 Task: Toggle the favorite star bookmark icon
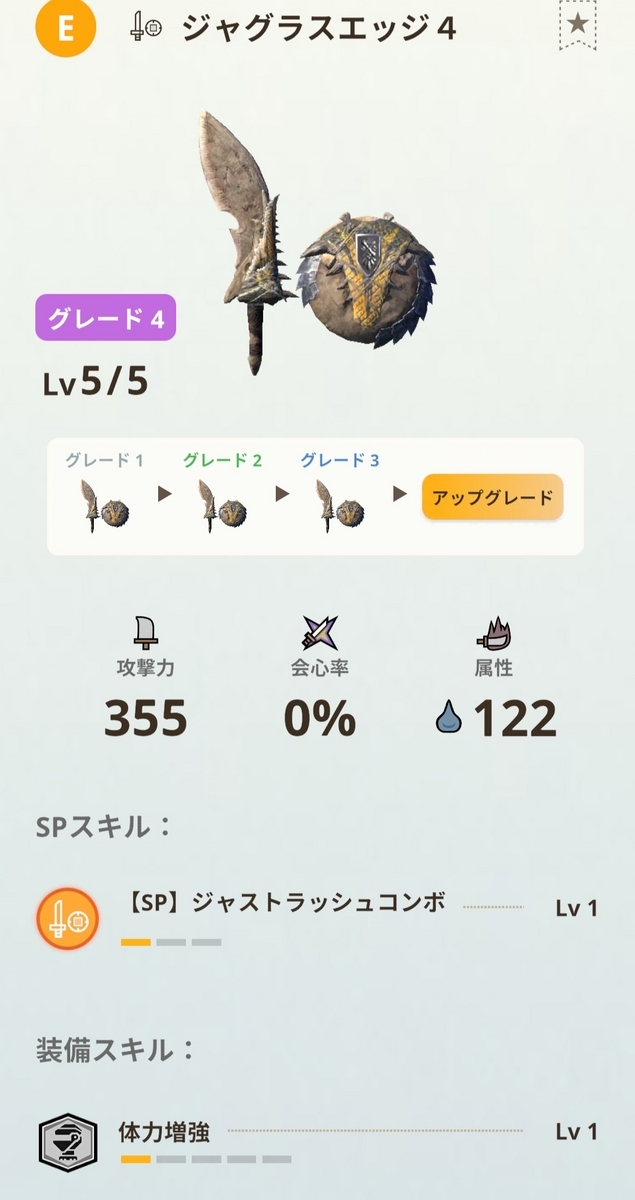(x=577, y=23)
